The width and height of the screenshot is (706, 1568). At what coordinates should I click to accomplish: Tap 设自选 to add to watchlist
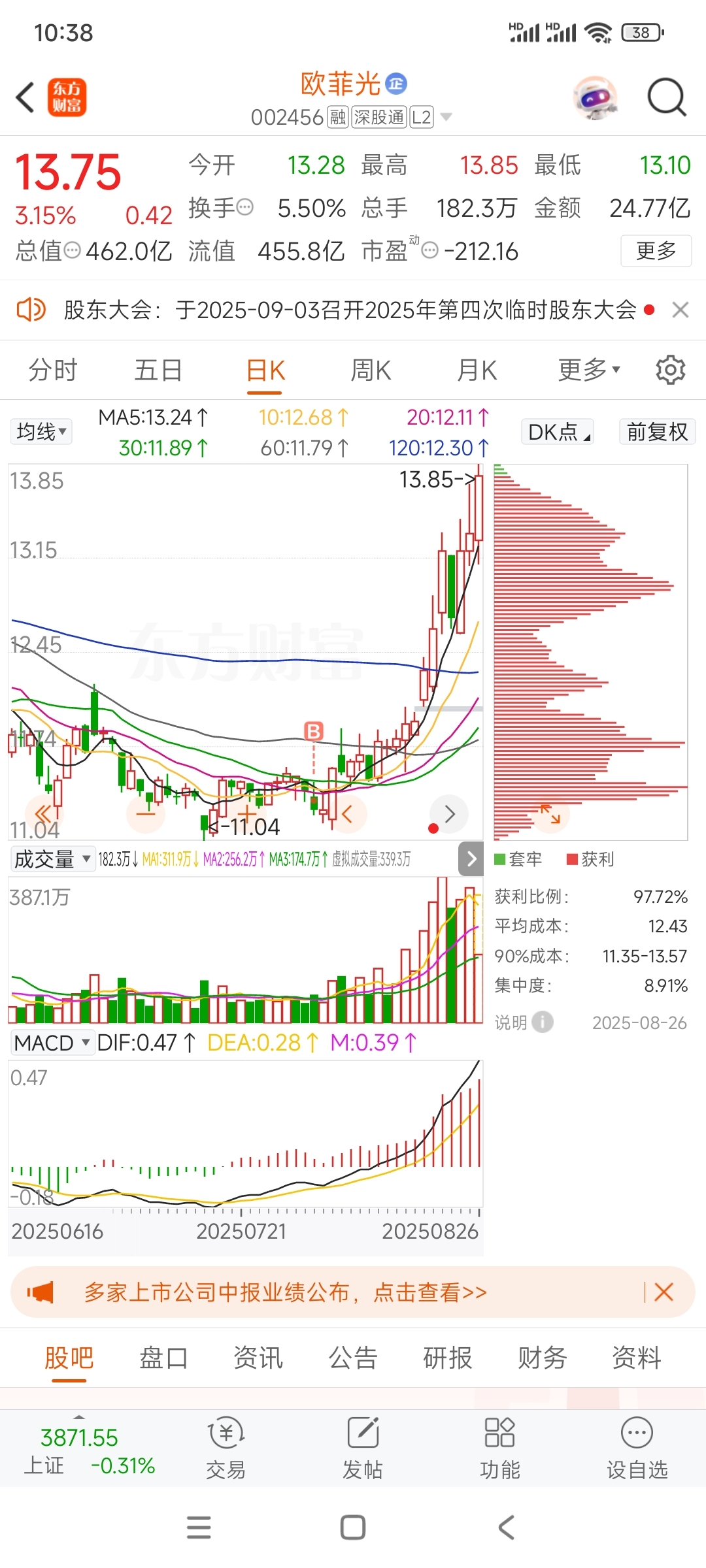pos(637,1448)
